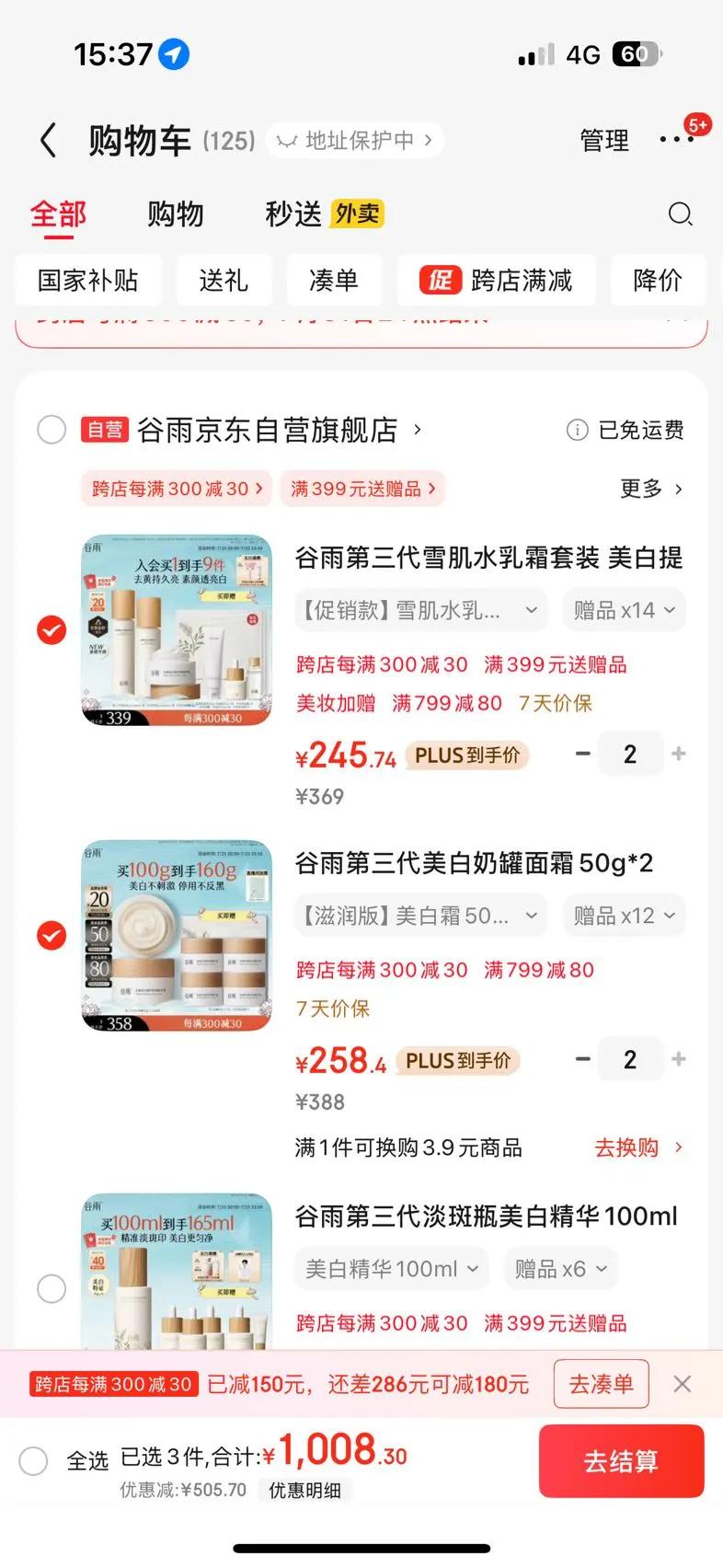Toggle the 全选 select-all checkbox

(34, 1460)
